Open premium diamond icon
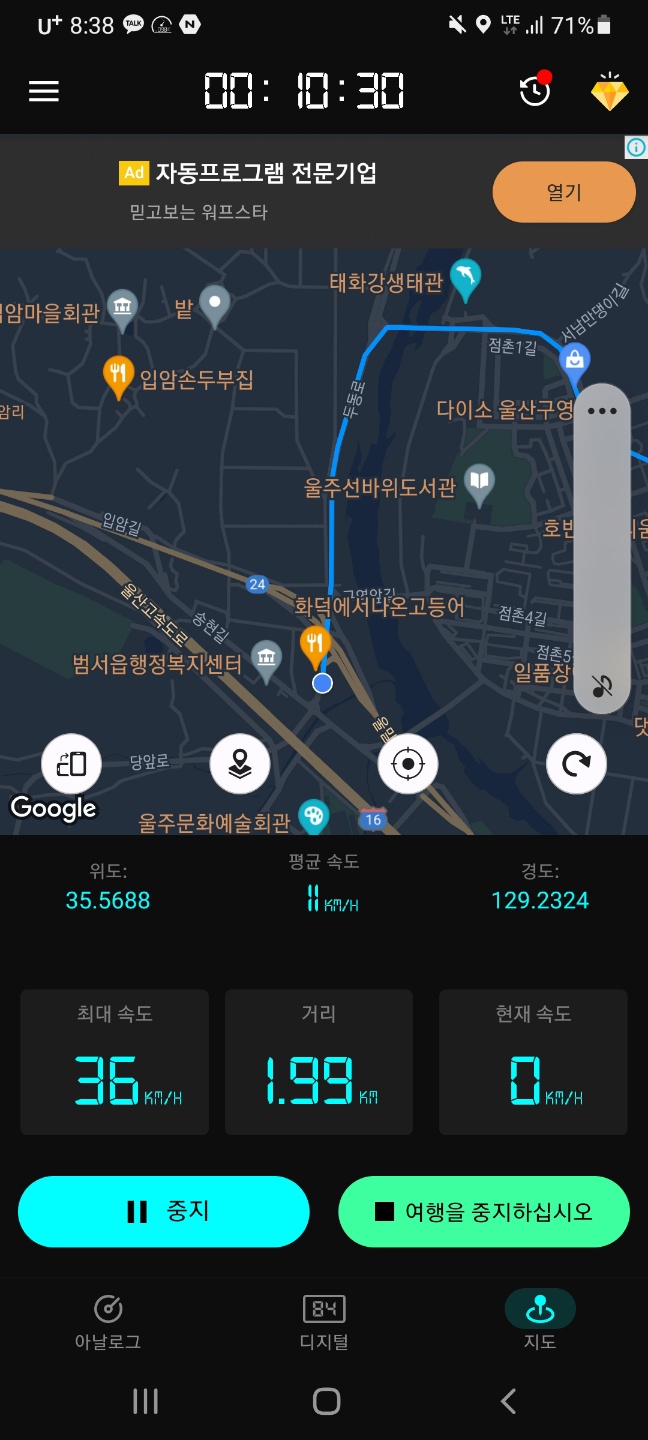The width and height of the screenshot is (648, 1440). click(x=609, y=93)
